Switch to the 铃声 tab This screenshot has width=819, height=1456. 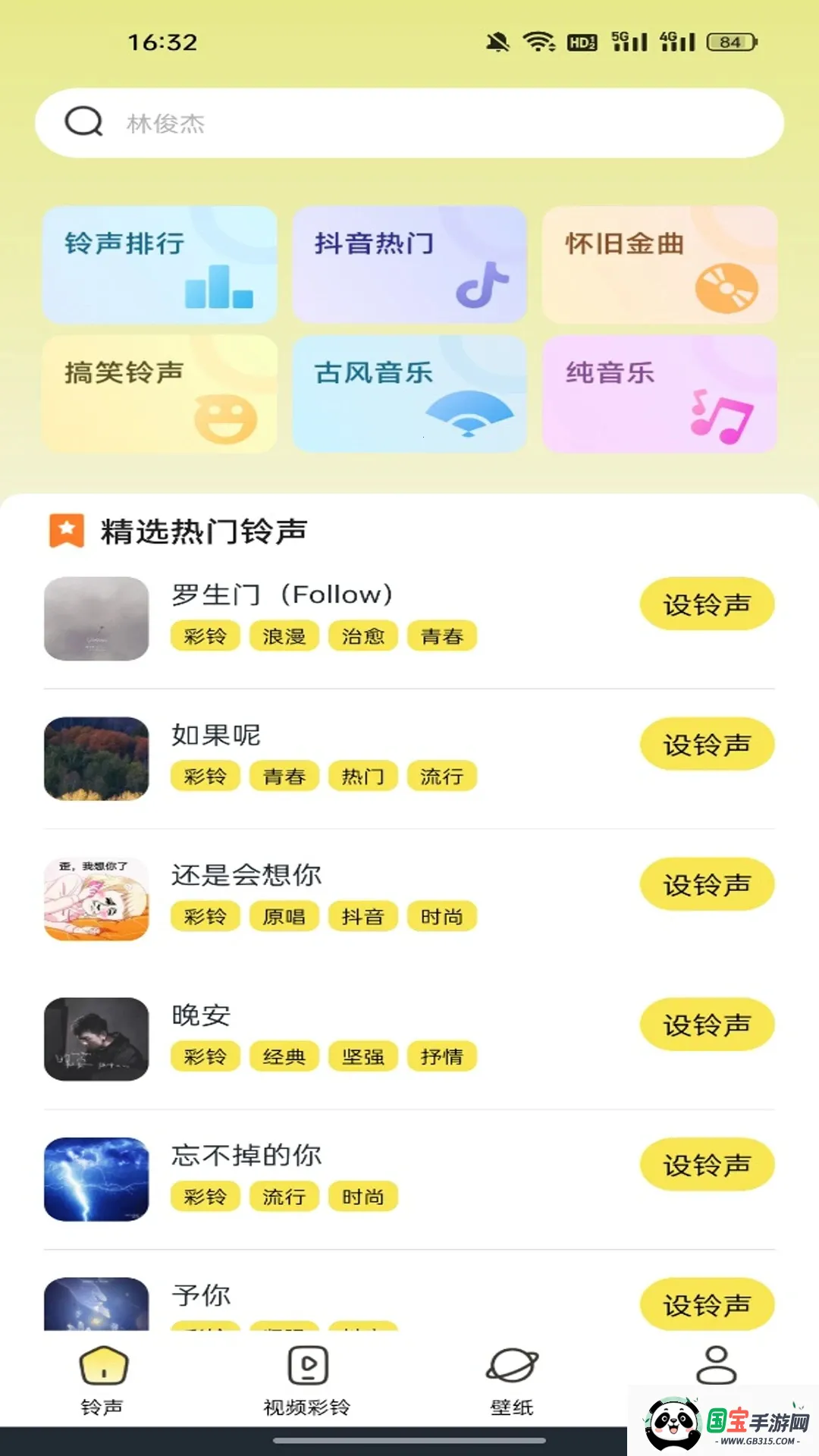pos(102,1380)
